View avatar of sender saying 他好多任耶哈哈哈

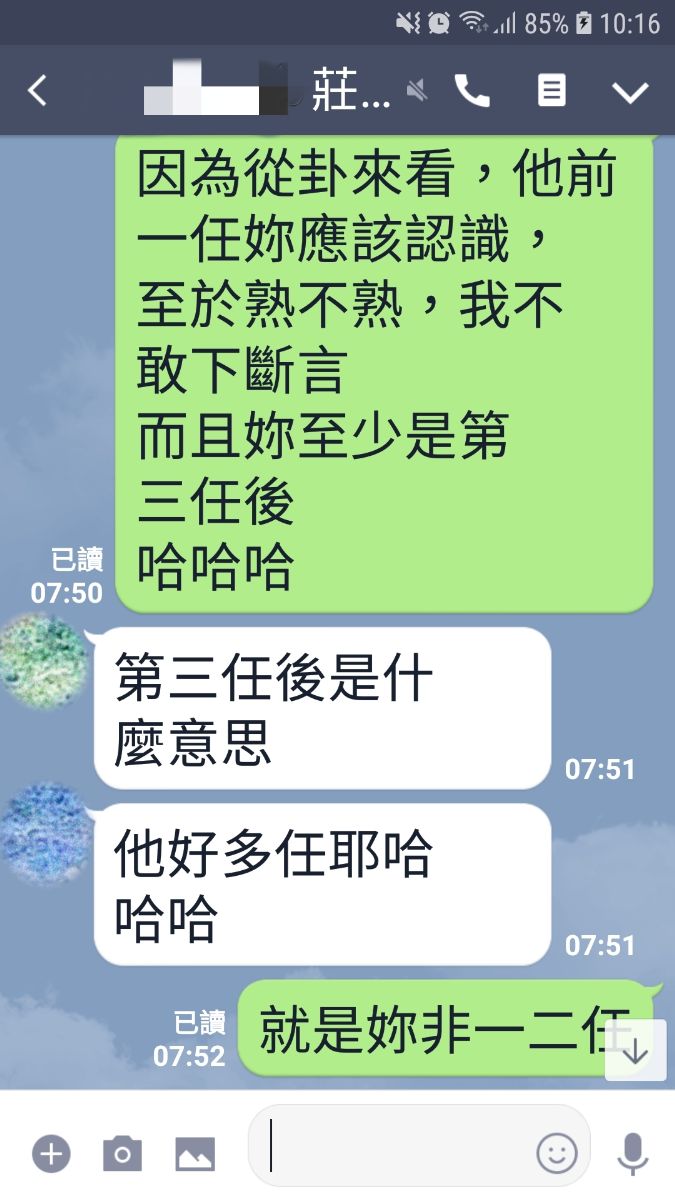pos(44,834)
